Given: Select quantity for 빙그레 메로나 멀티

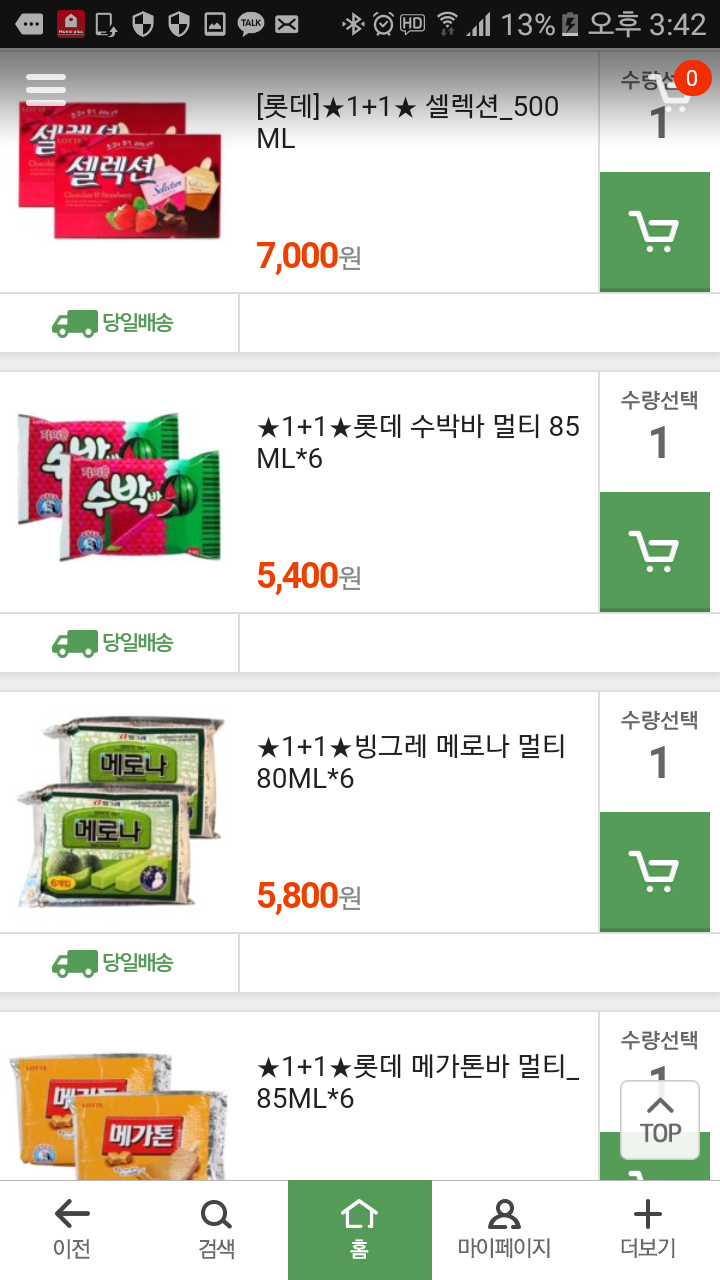Looking at the screenshot, I should coord(659,752).
